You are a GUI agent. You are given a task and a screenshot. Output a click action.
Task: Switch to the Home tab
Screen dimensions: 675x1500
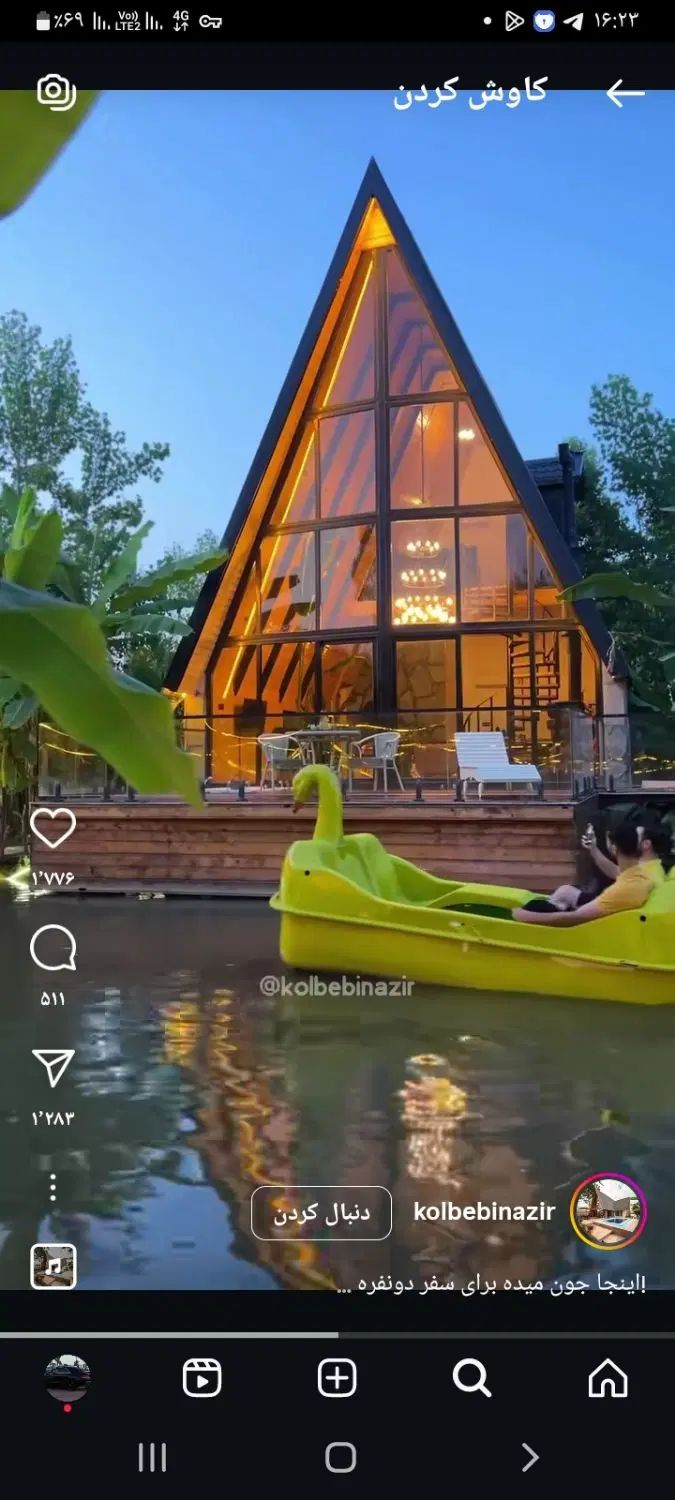click(x=608, y=1378)
